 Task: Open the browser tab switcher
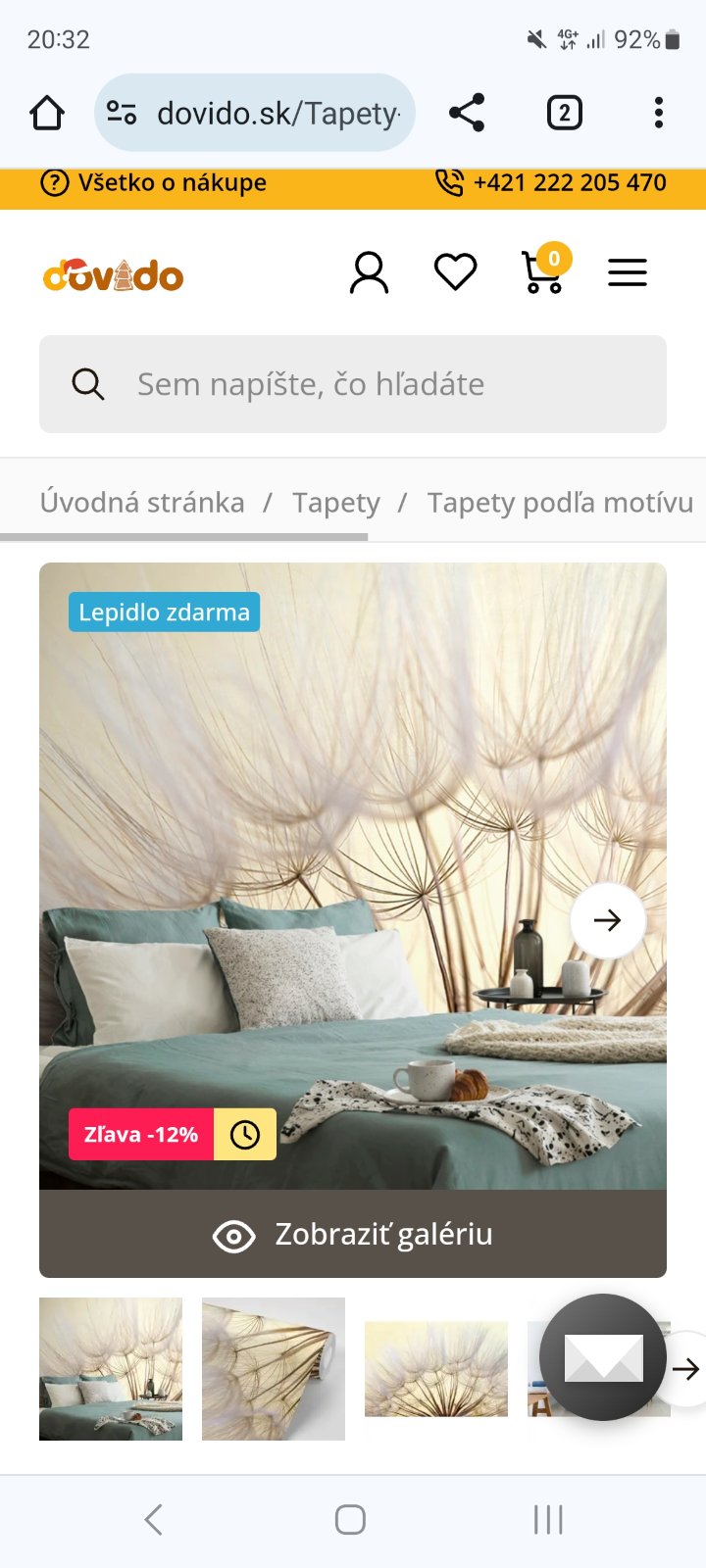(x=564, y=114)
